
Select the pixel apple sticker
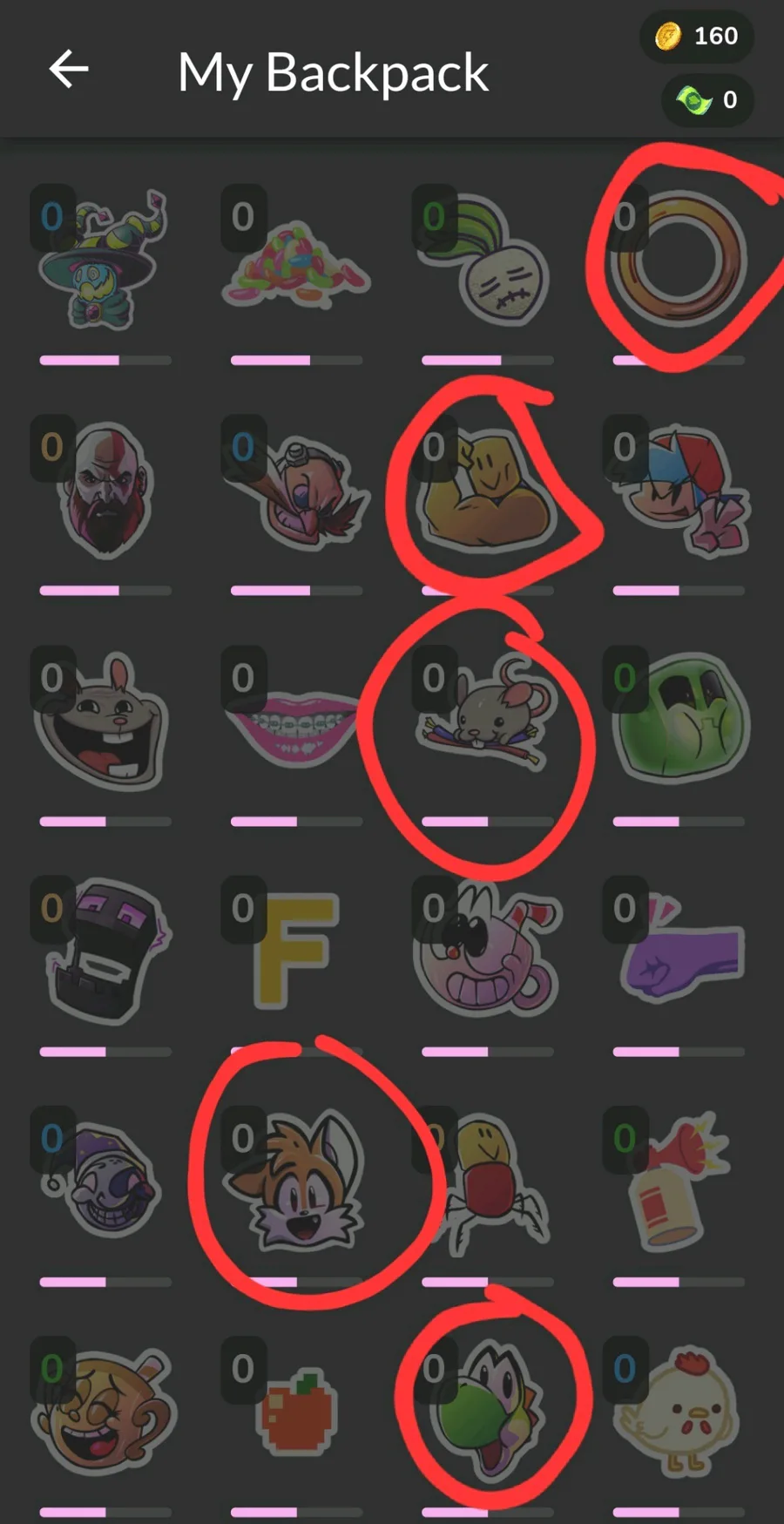[296, 1413]
